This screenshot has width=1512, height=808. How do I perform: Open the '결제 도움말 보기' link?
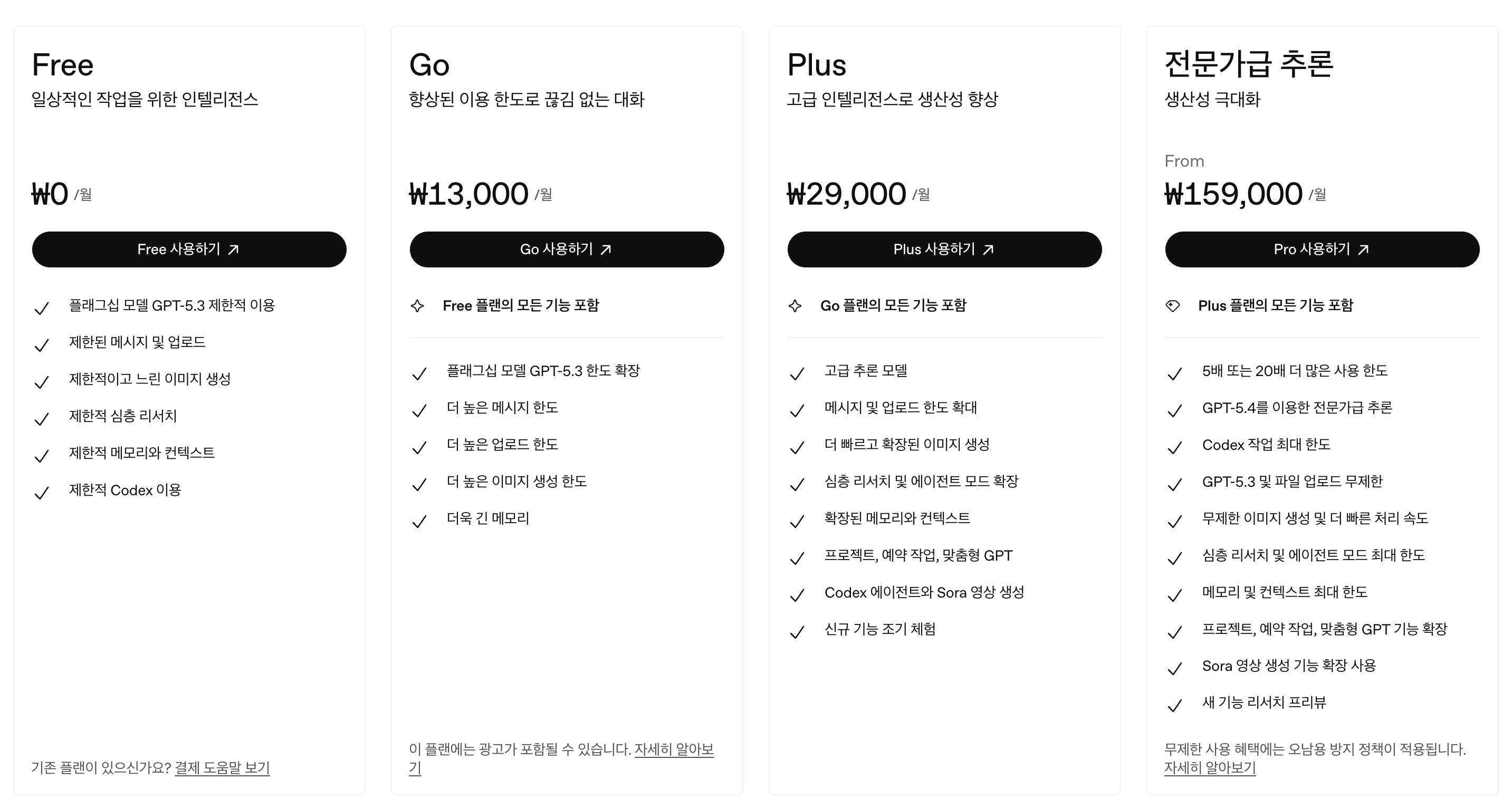(x=222, y=767)
